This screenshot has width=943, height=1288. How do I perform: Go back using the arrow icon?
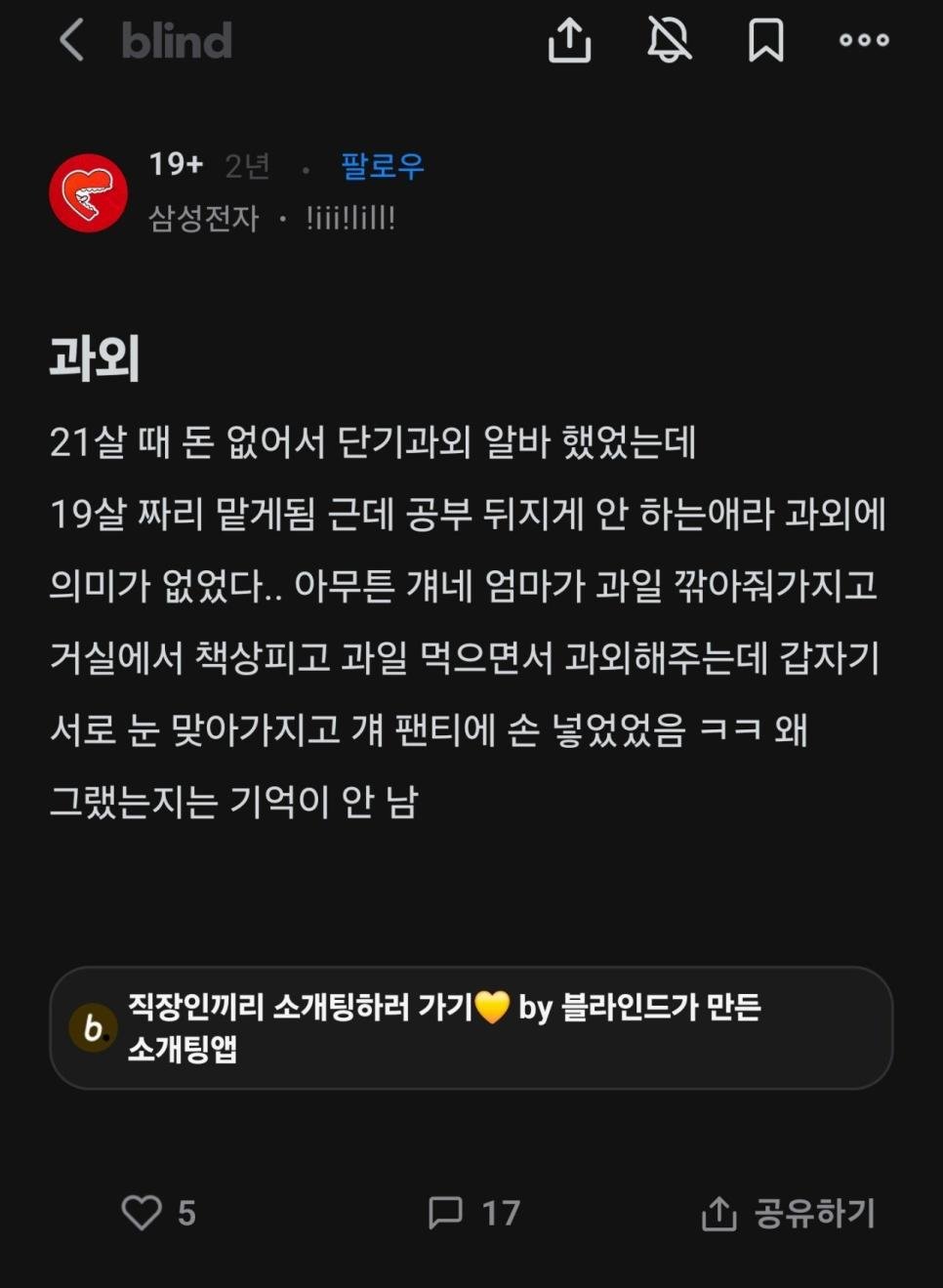[x=71, y=41]
